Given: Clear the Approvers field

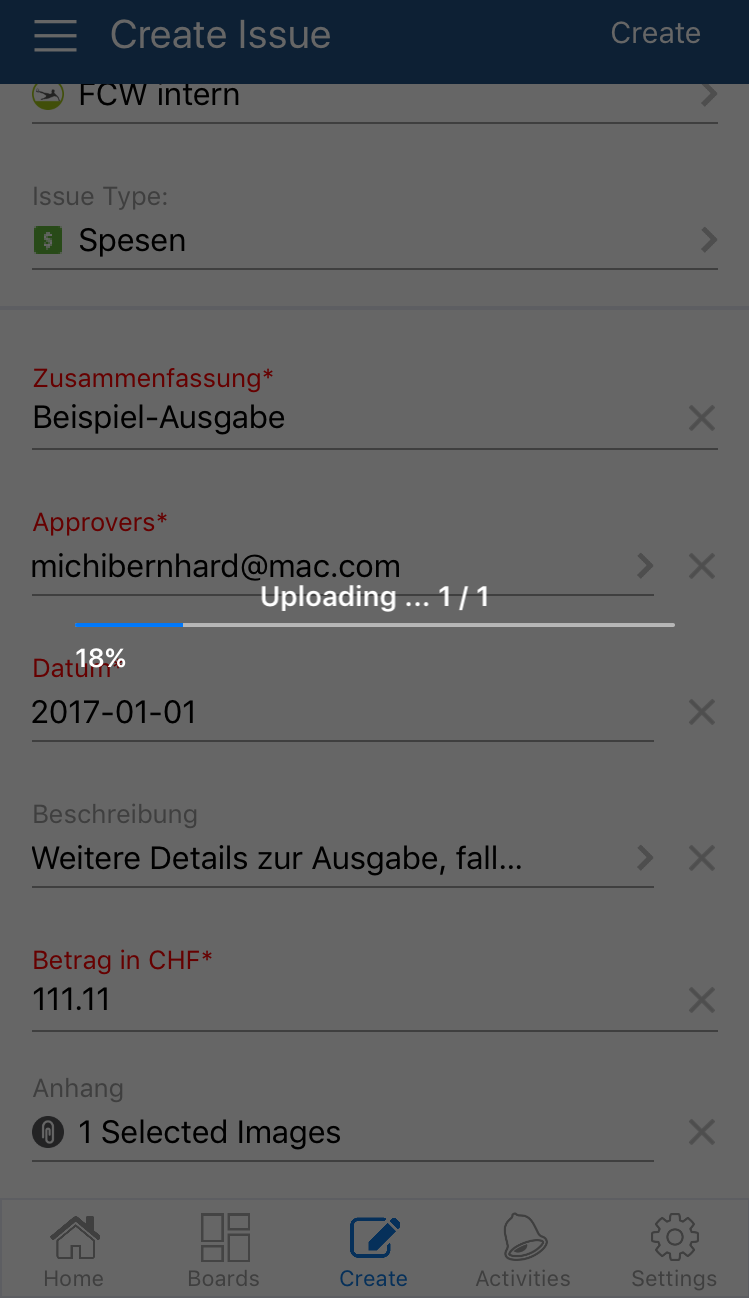Looking at the screenshot, I should click(702, 567).
